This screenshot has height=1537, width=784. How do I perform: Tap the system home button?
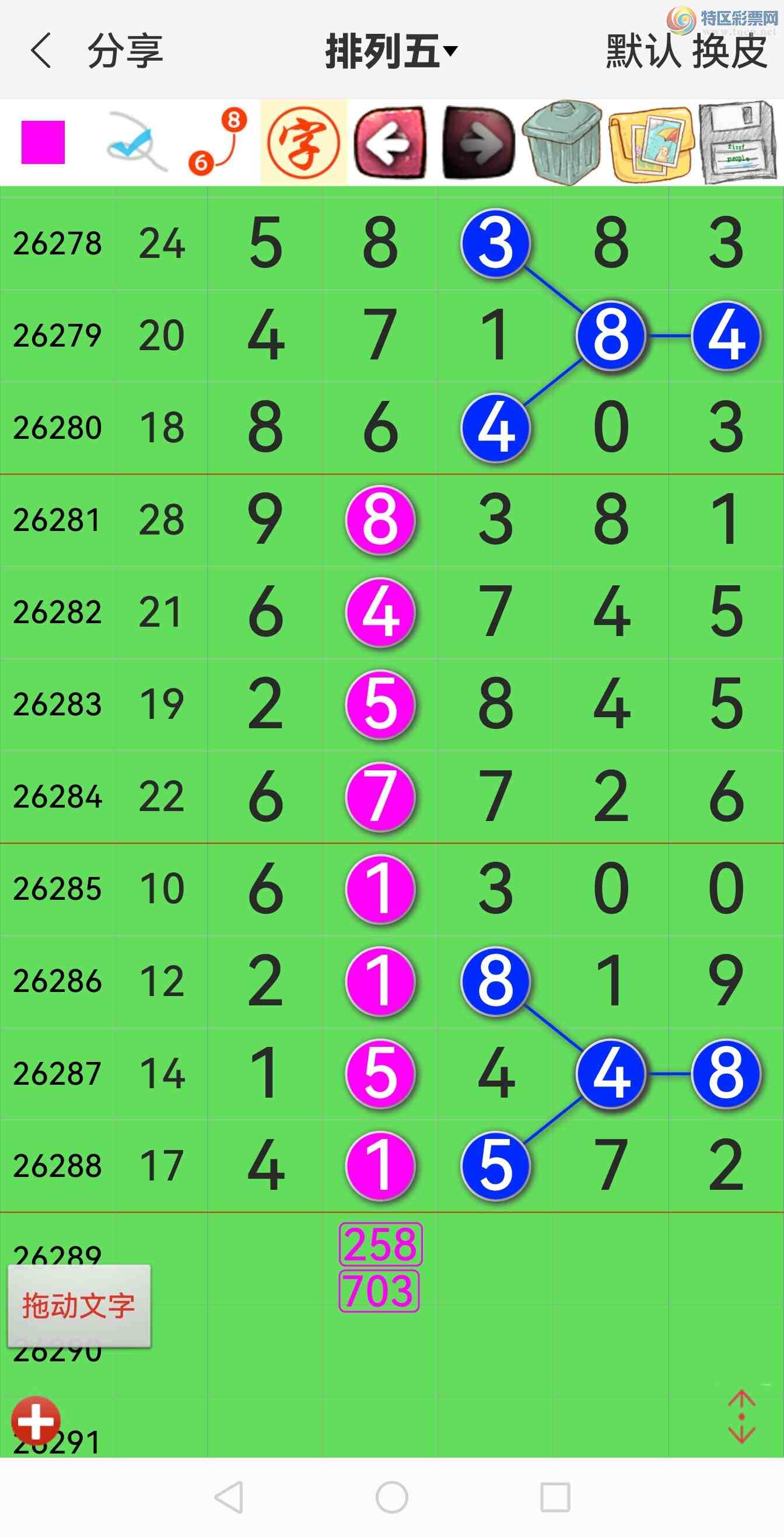(392, 1497)
